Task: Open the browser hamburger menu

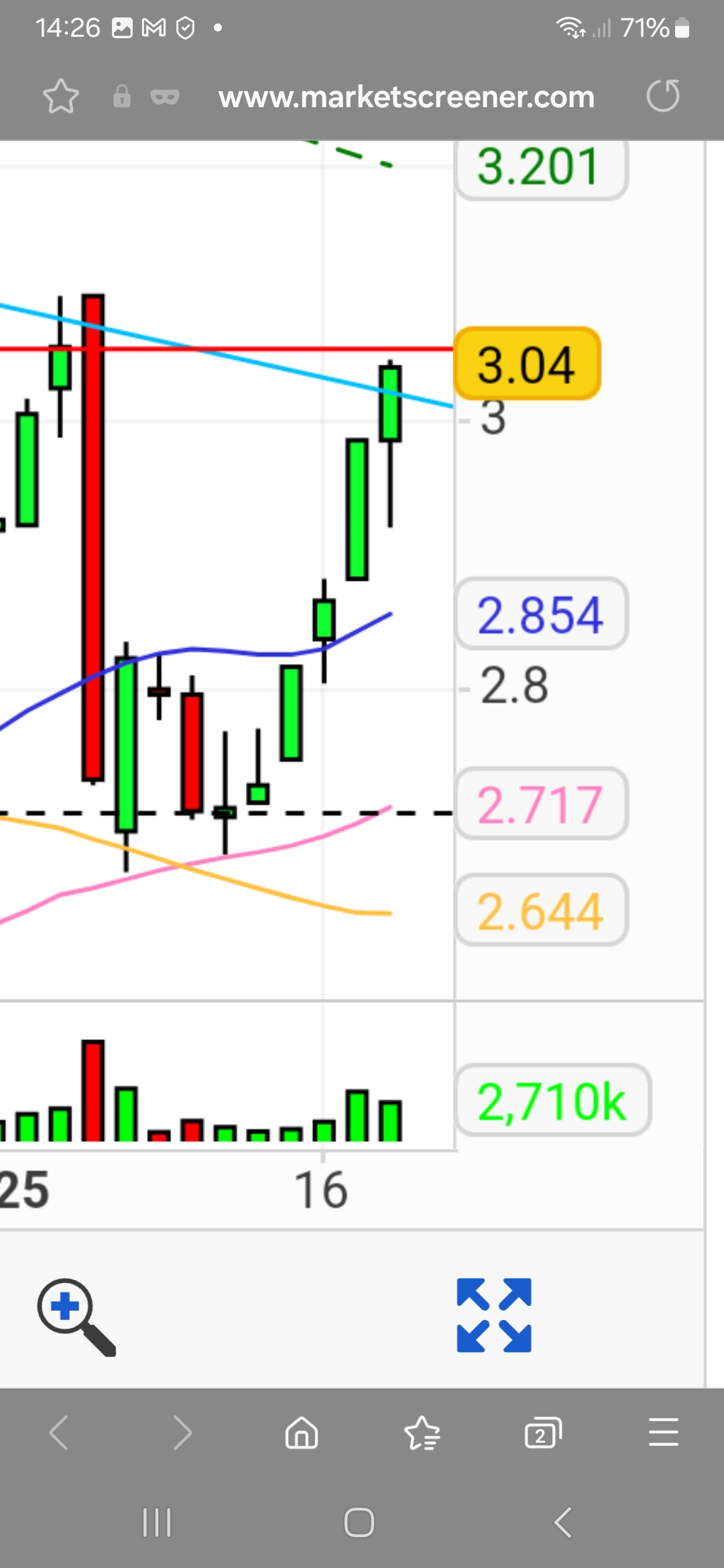Action: coord(663,1433)
